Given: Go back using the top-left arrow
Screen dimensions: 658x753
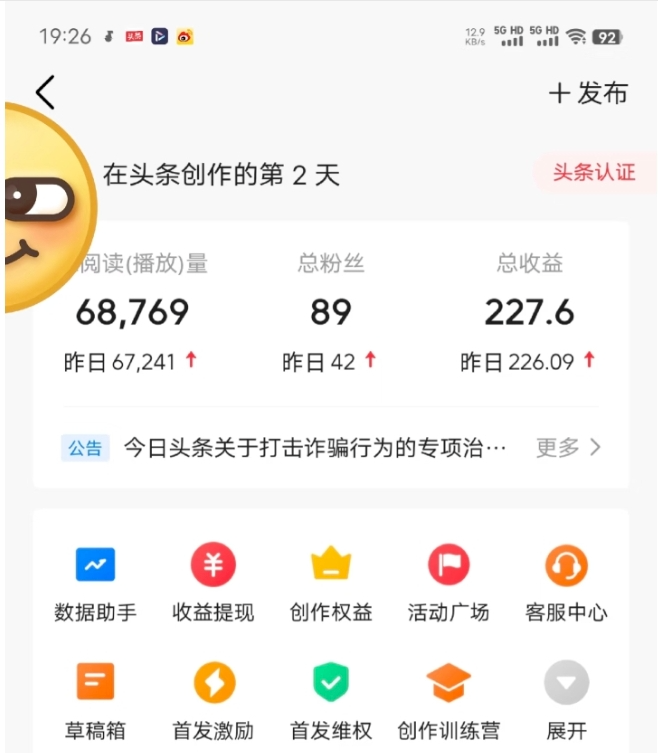Looking at the screenshot, I should click(45, 93).
